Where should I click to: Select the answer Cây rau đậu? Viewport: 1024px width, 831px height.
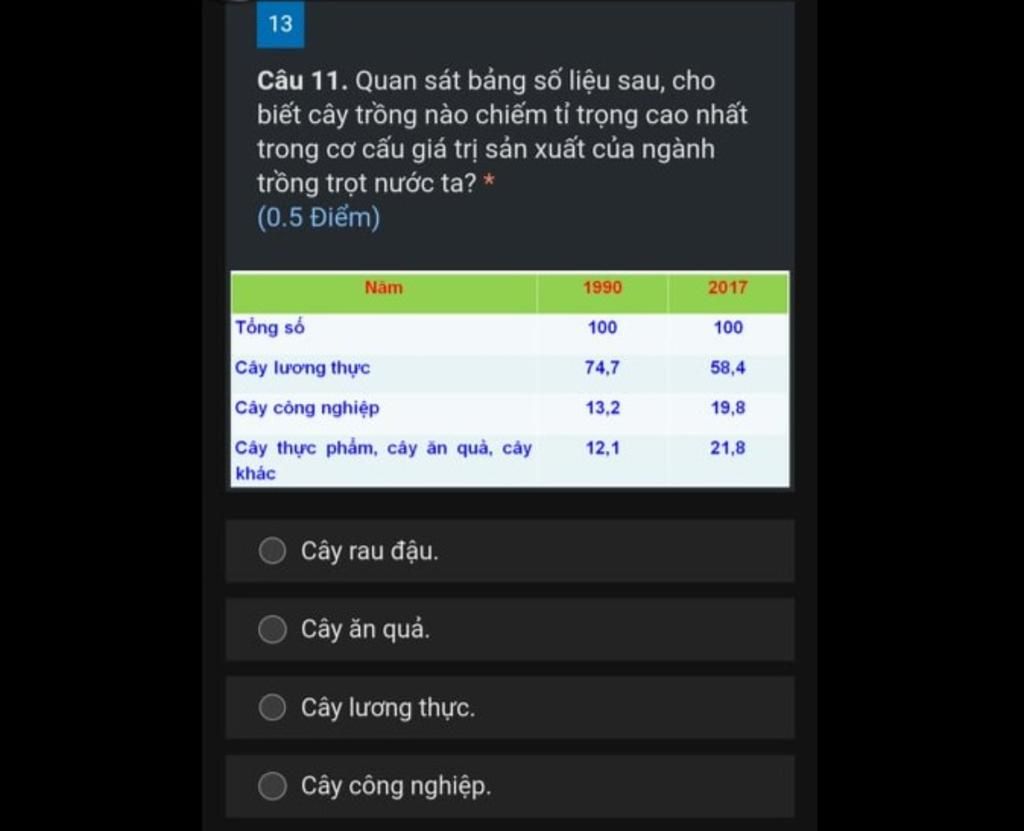pyautogui.click(x=273, y=551)
